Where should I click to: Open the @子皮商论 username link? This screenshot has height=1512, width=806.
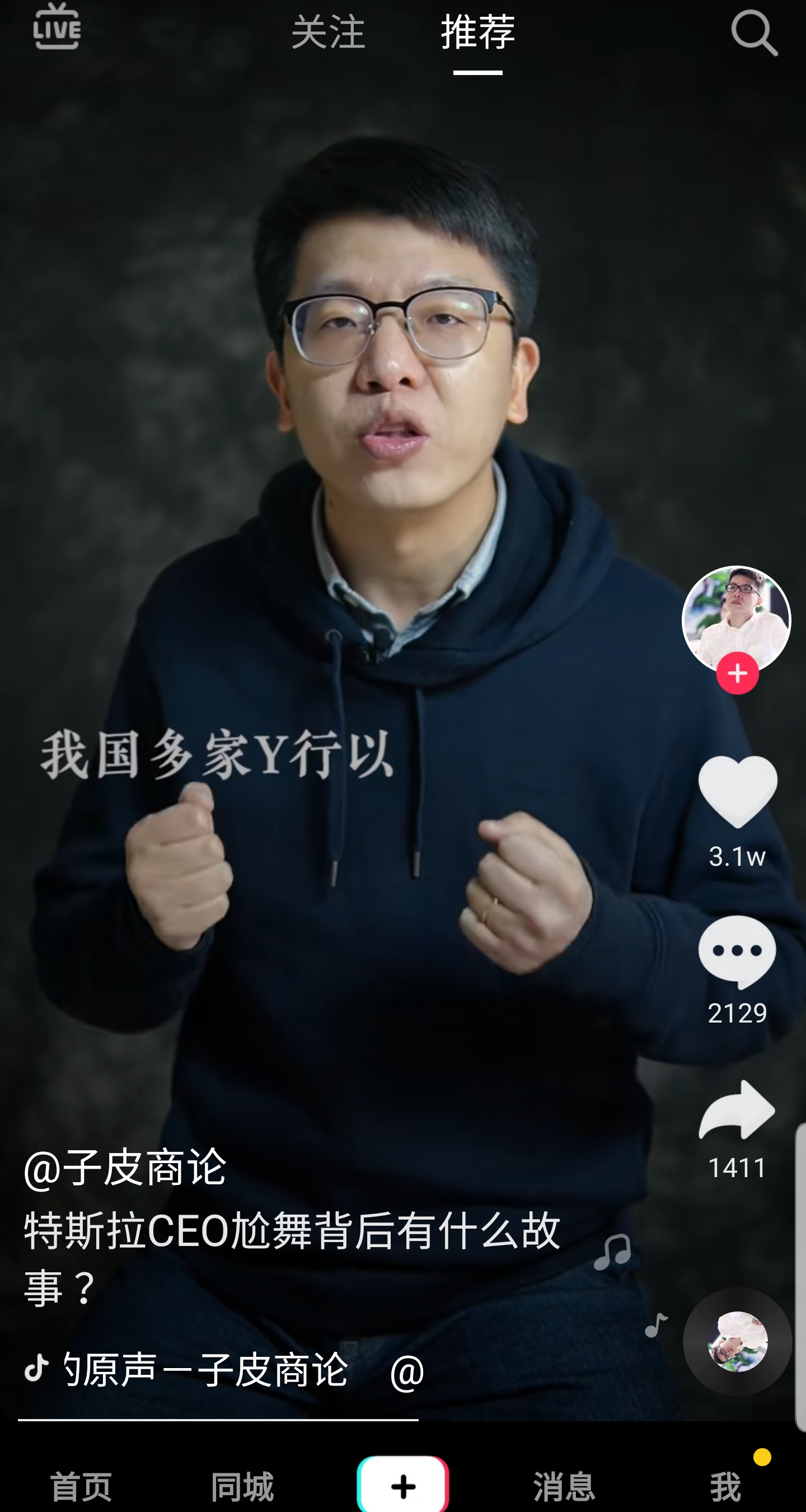tap(125, 1168)
